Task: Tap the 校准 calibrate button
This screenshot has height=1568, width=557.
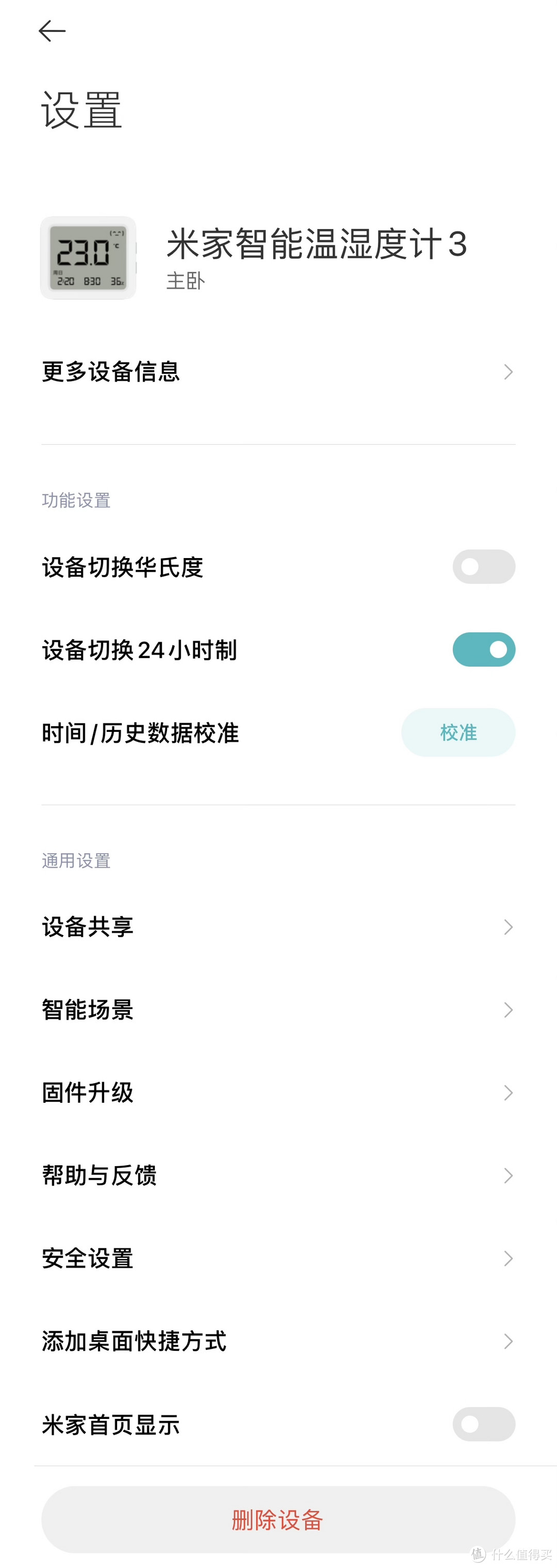Action: 458,733
